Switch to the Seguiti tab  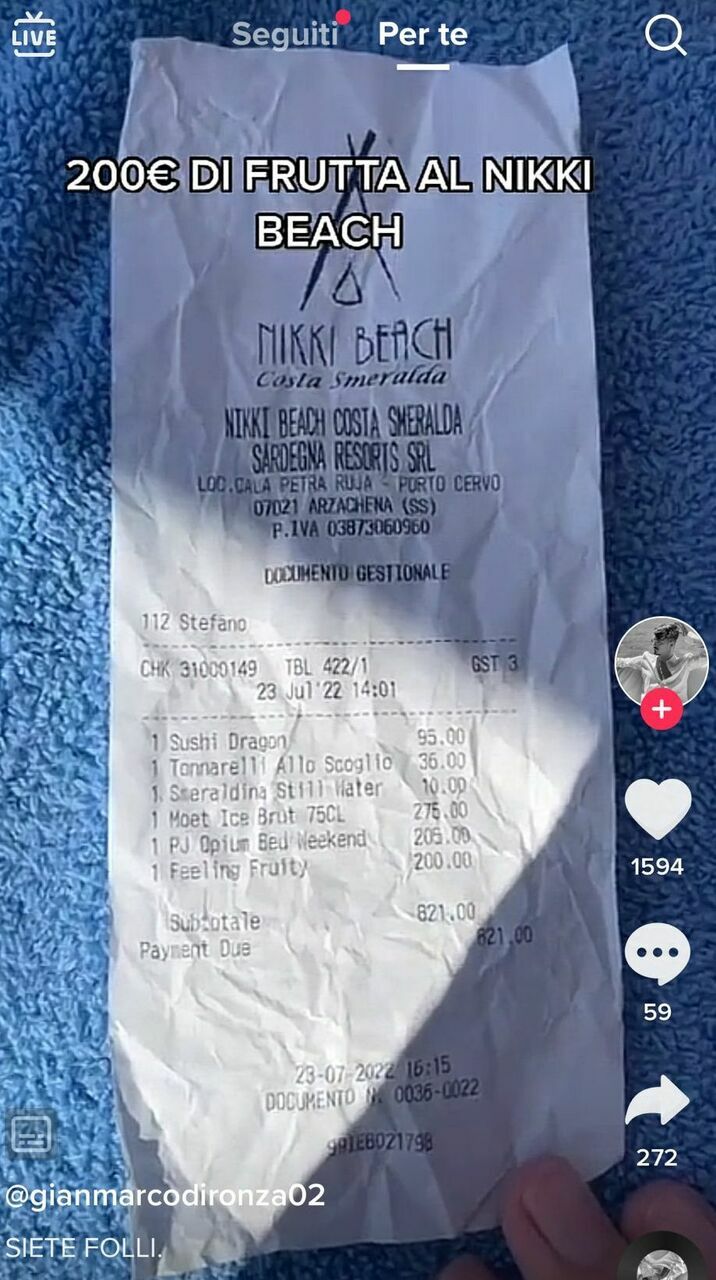click(x=285, y=35)
